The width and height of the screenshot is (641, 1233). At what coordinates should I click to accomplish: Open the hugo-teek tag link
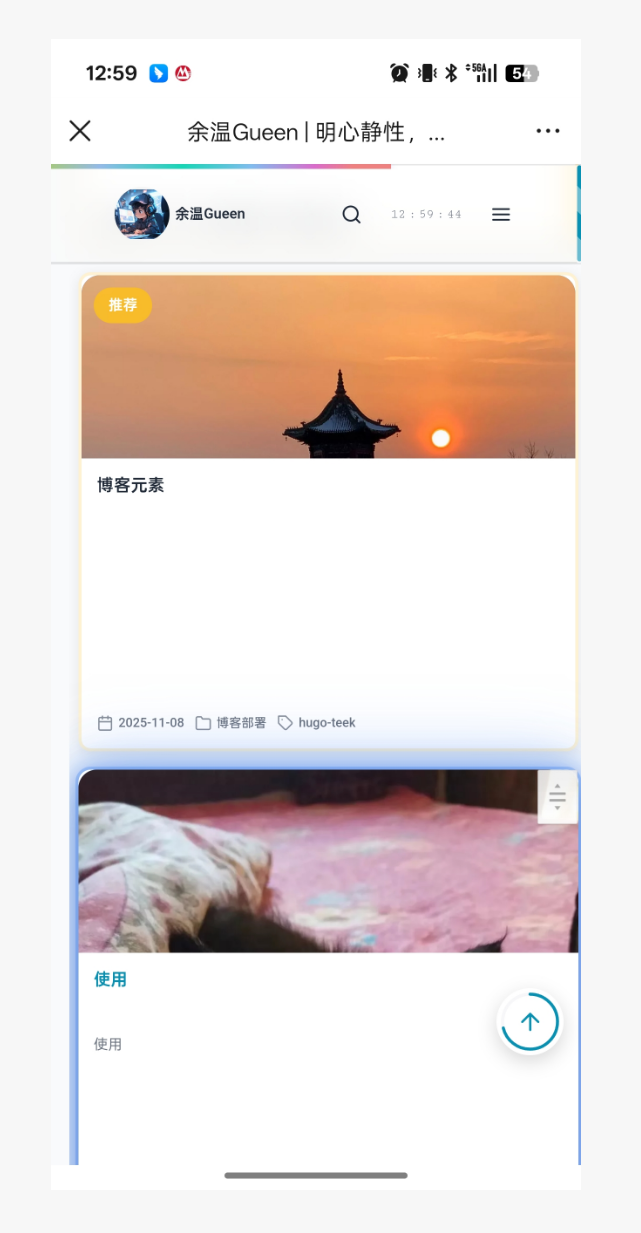coord(326,723)
